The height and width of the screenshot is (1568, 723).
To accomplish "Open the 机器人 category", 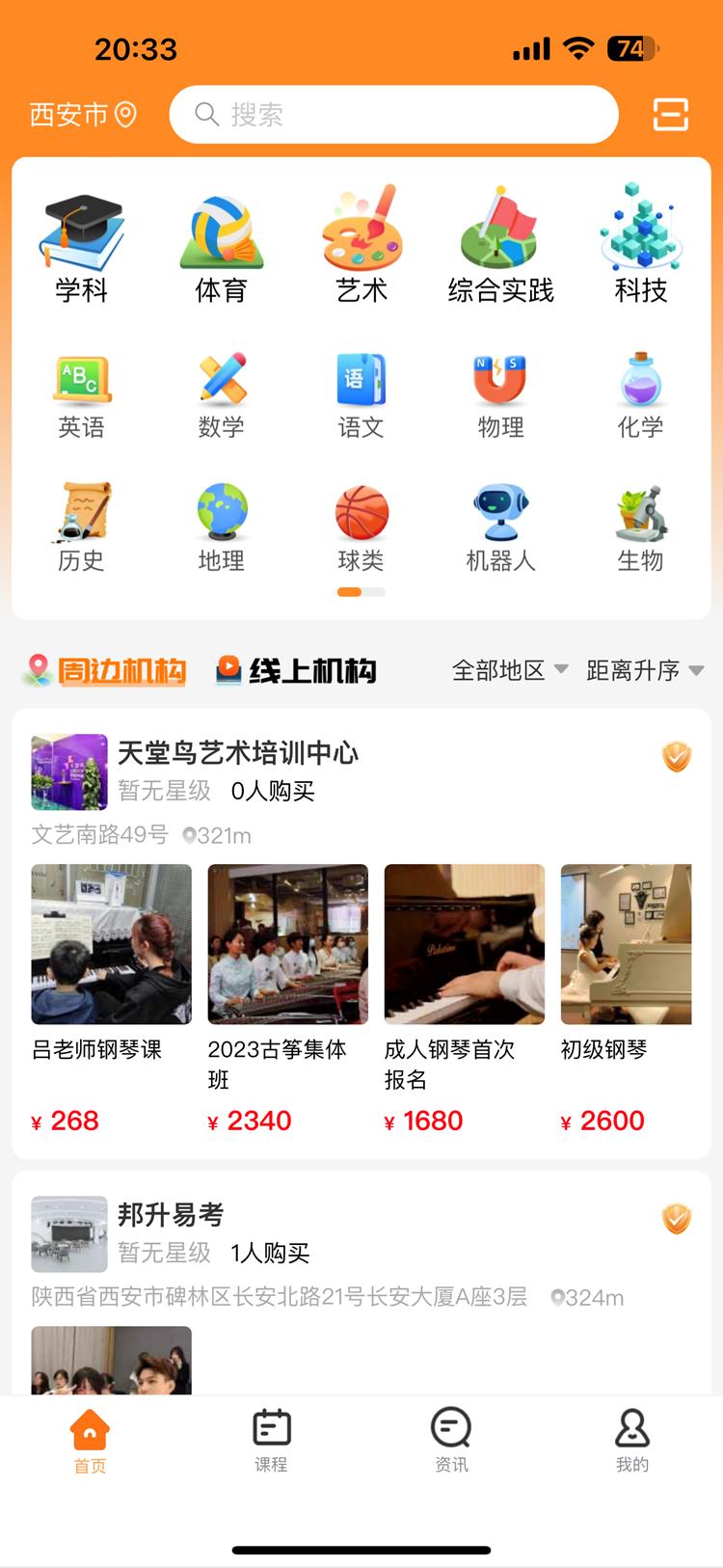I will tap(500, 529).
